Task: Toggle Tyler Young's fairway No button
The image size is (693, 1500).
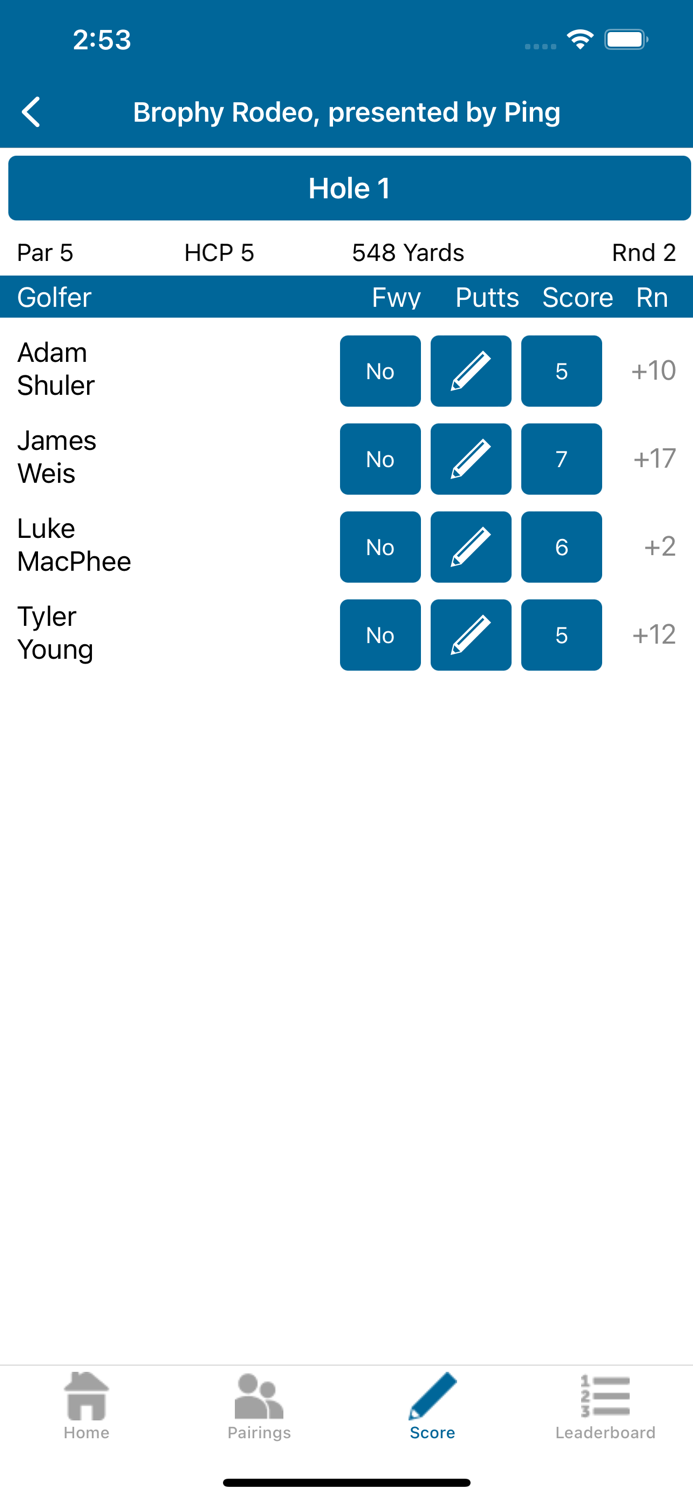Action: (380, 635)
